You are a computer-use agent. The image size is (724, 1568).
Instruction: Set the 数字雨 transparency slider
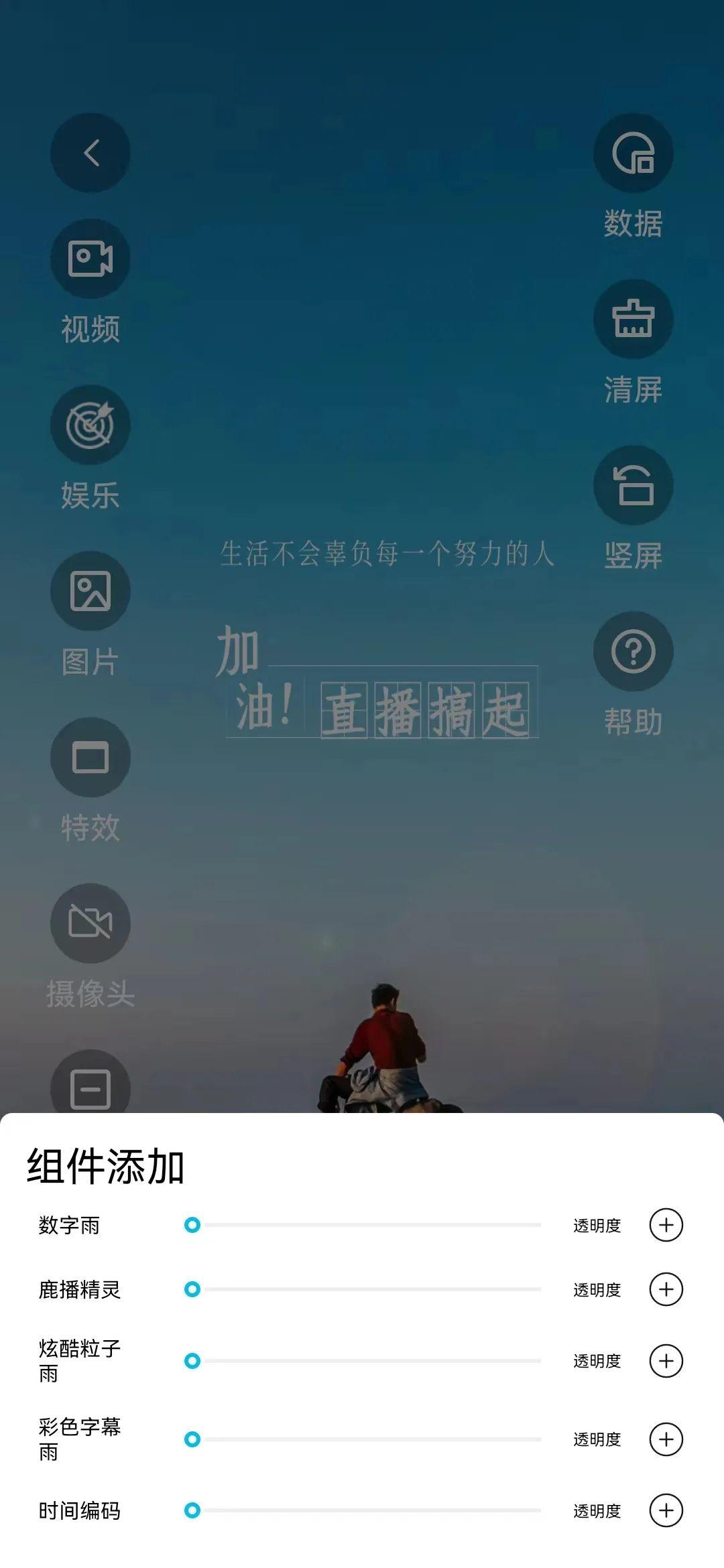tap(192, 1225)
